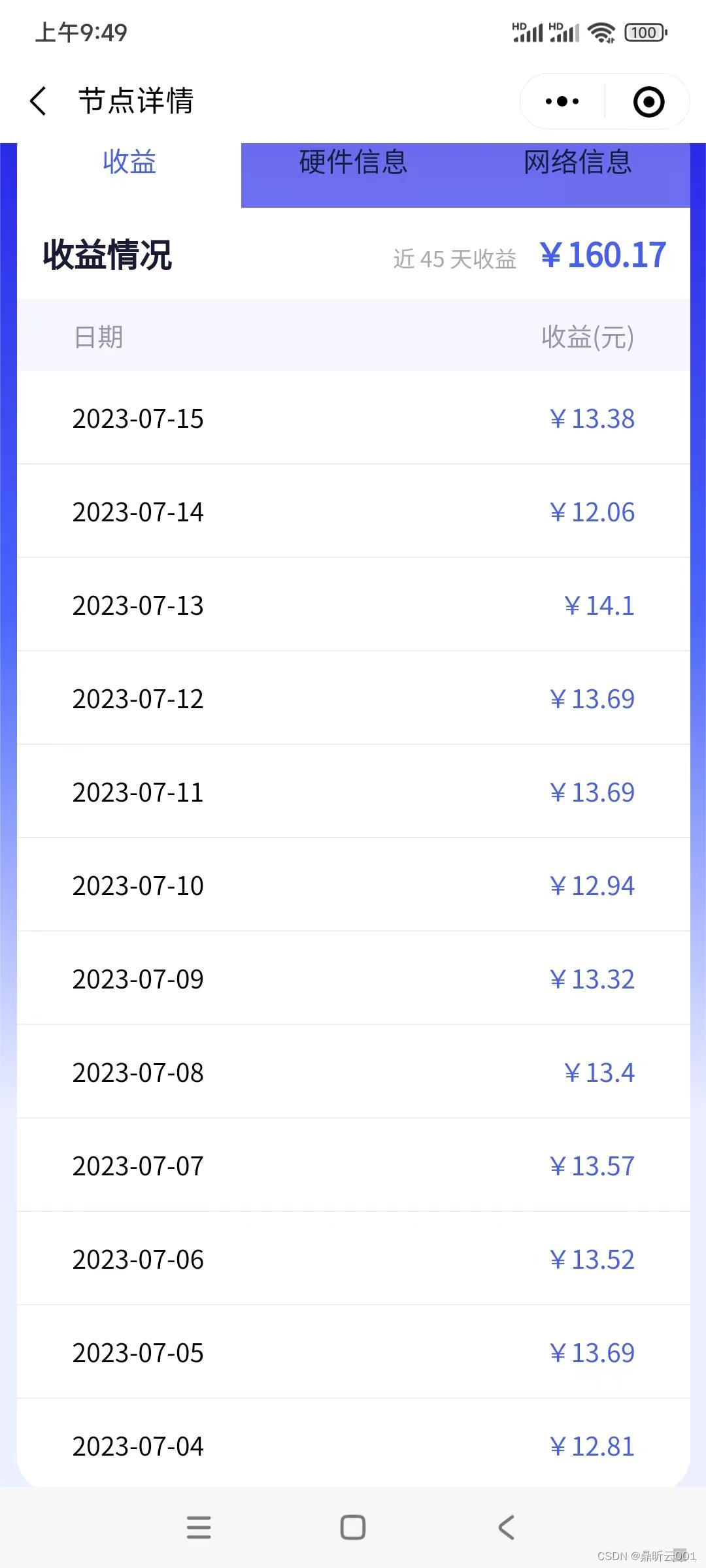
Task: Switch to the 硬件信息 tab
Action: 353,163
